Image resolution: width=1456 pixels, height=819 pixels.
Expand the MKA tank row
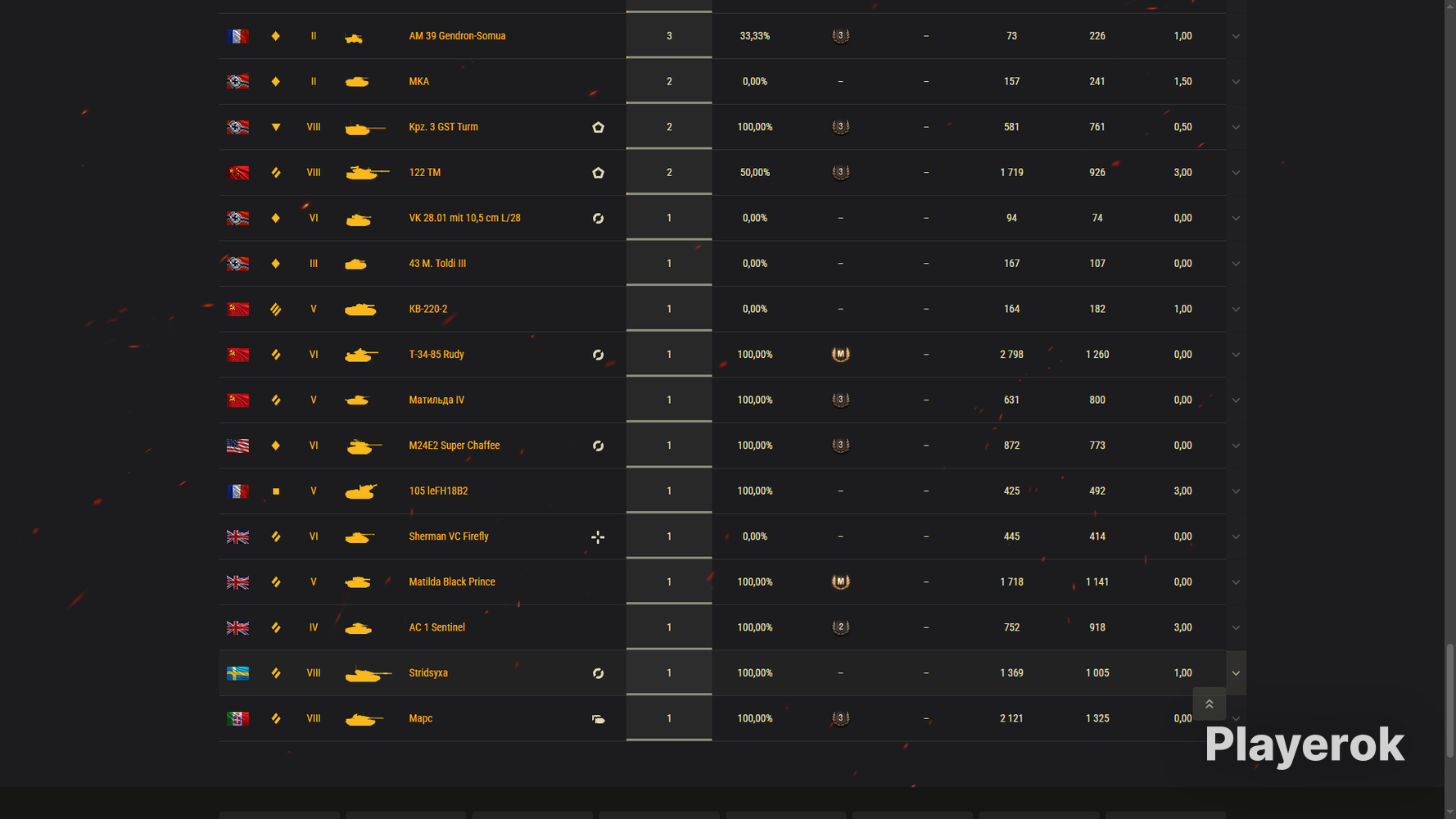(x=1236, y=82)
